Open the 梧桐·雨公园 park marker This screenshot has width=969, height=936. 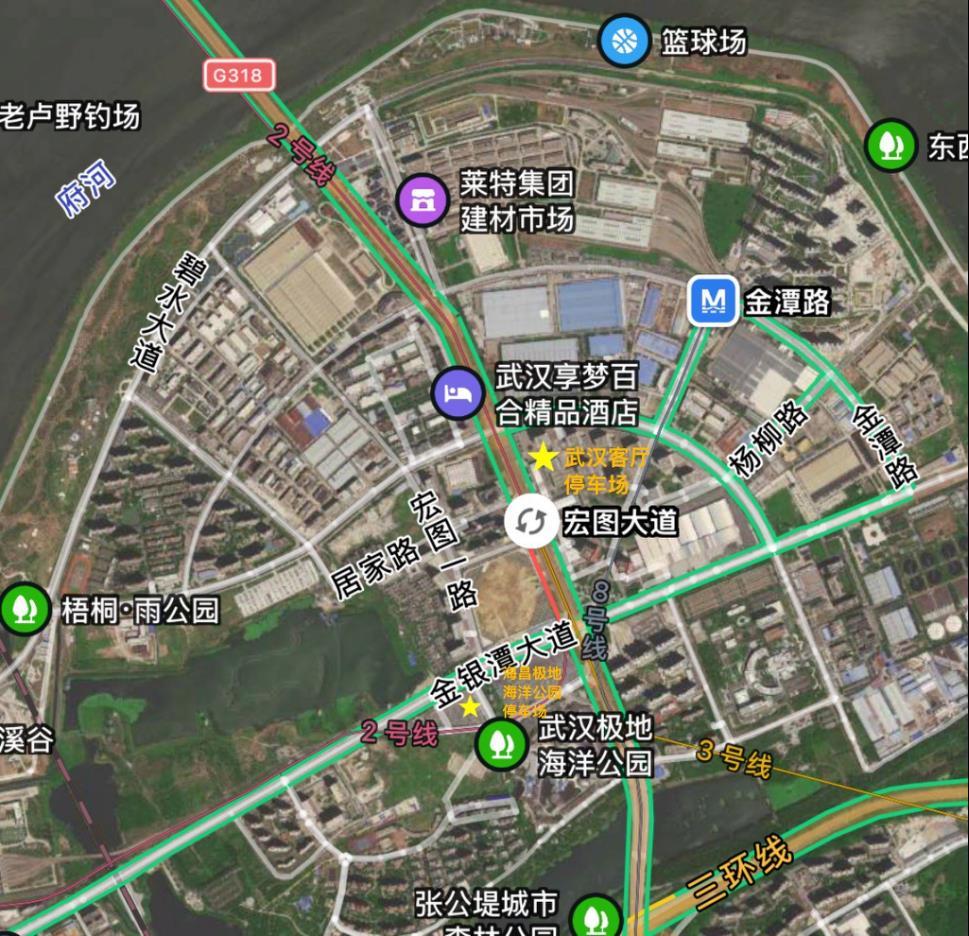(25, 609)
